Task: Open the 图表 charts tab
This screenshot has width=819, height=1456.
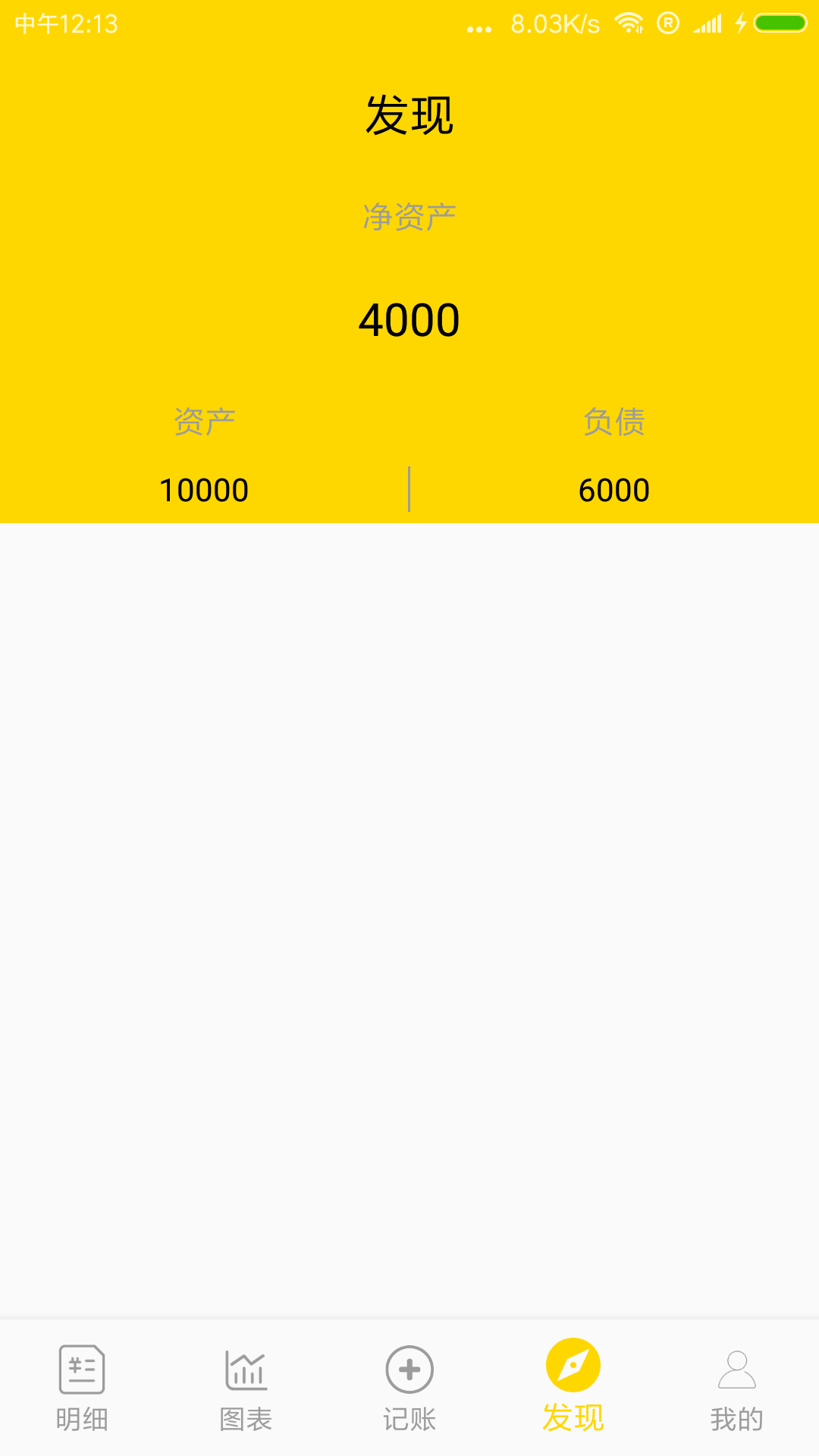Action: click(x=246, y=1388)
